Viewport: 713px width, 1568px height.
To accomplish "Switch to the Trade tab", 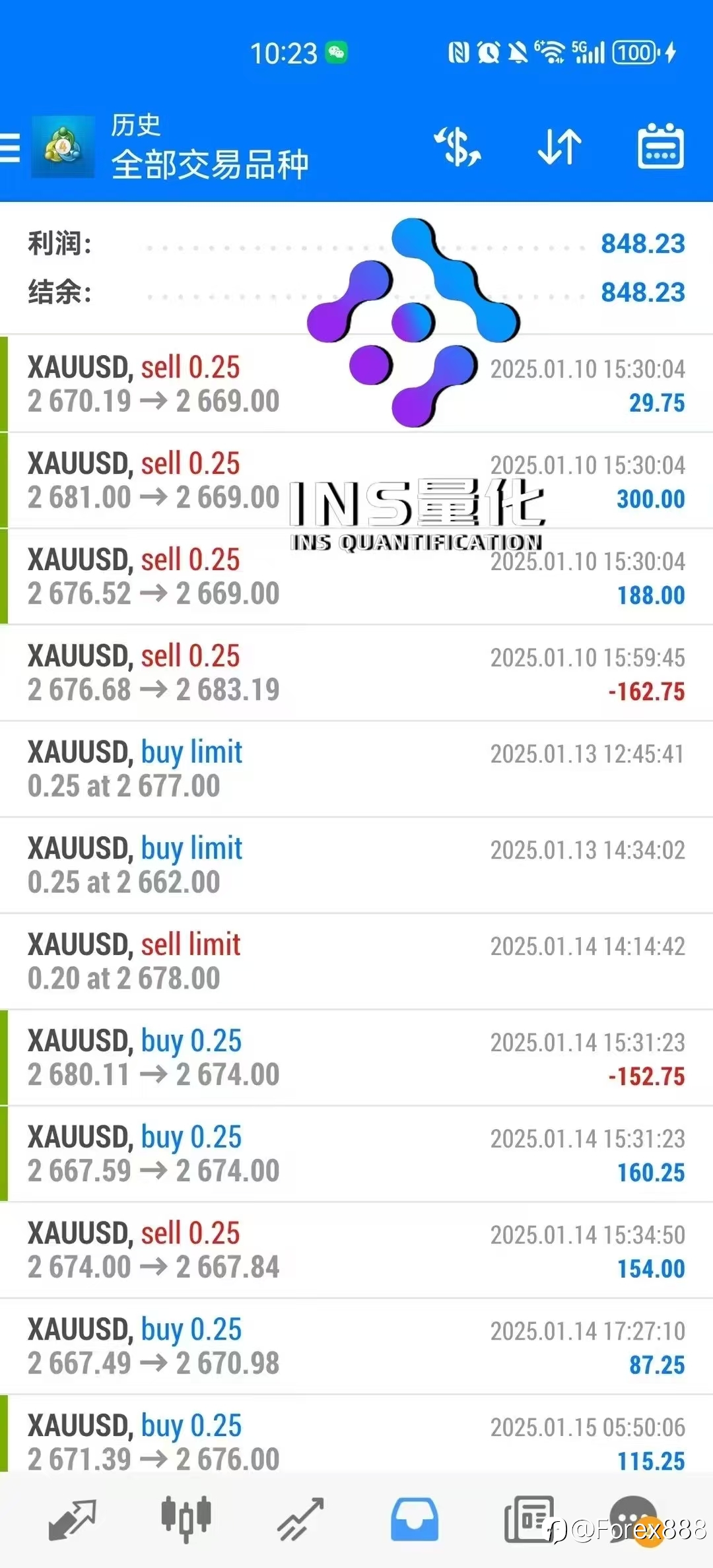I will [300, 1519].
